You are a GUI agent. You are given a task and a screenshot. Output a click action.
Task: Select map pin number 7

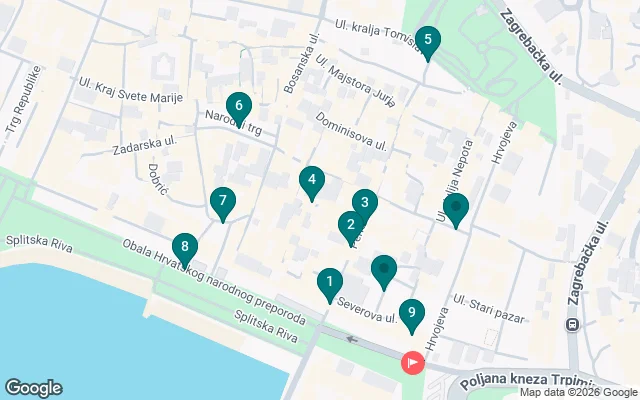[x=223, y=202]
